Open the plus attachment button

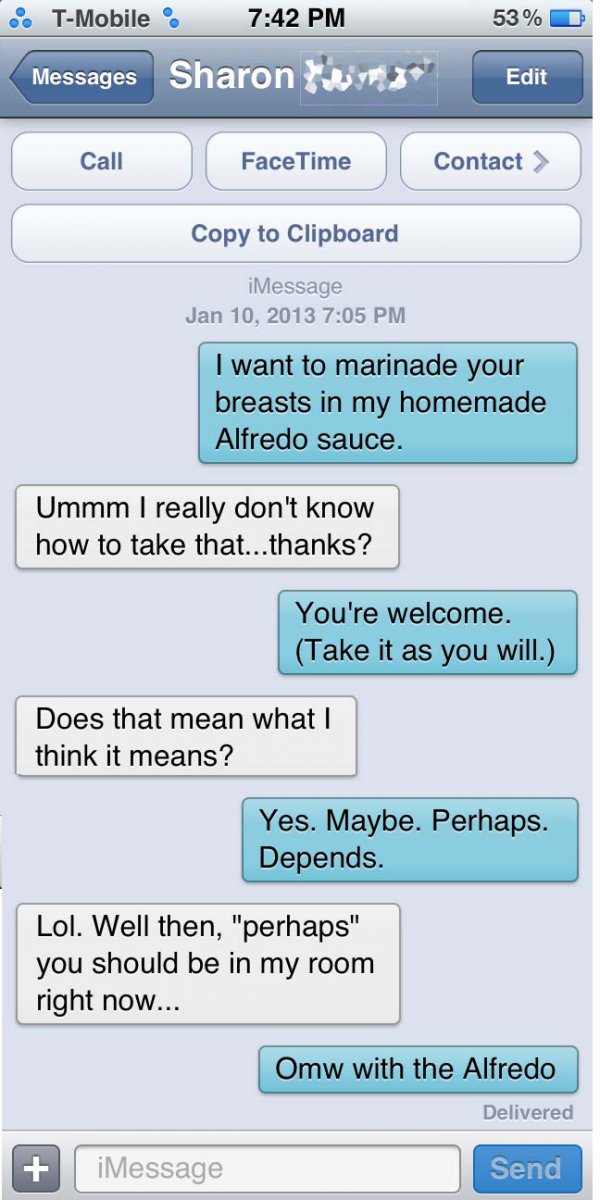coord(35,1168)
